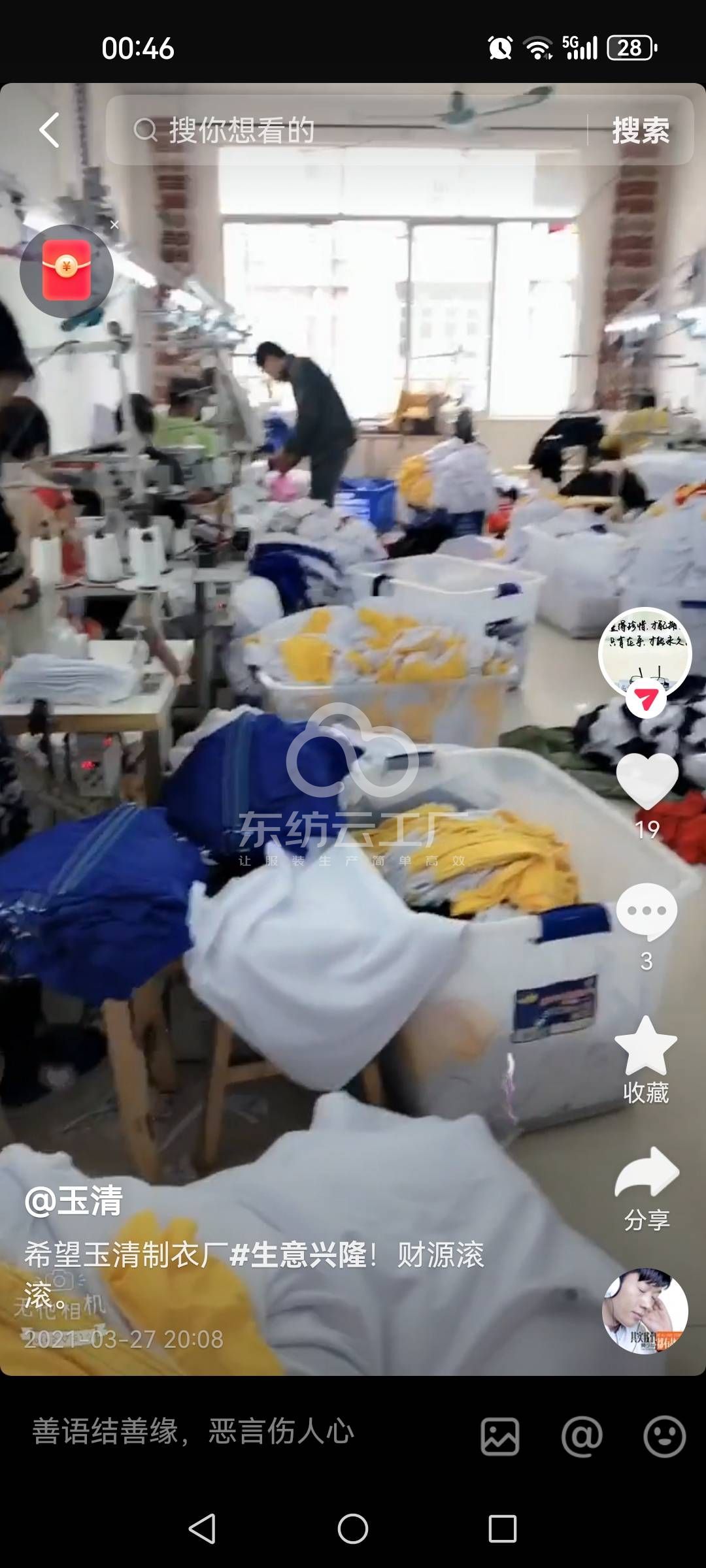Open the red envelope reward icon
The width and height of the screenshot is (706, 1568).
pos(67,271)
